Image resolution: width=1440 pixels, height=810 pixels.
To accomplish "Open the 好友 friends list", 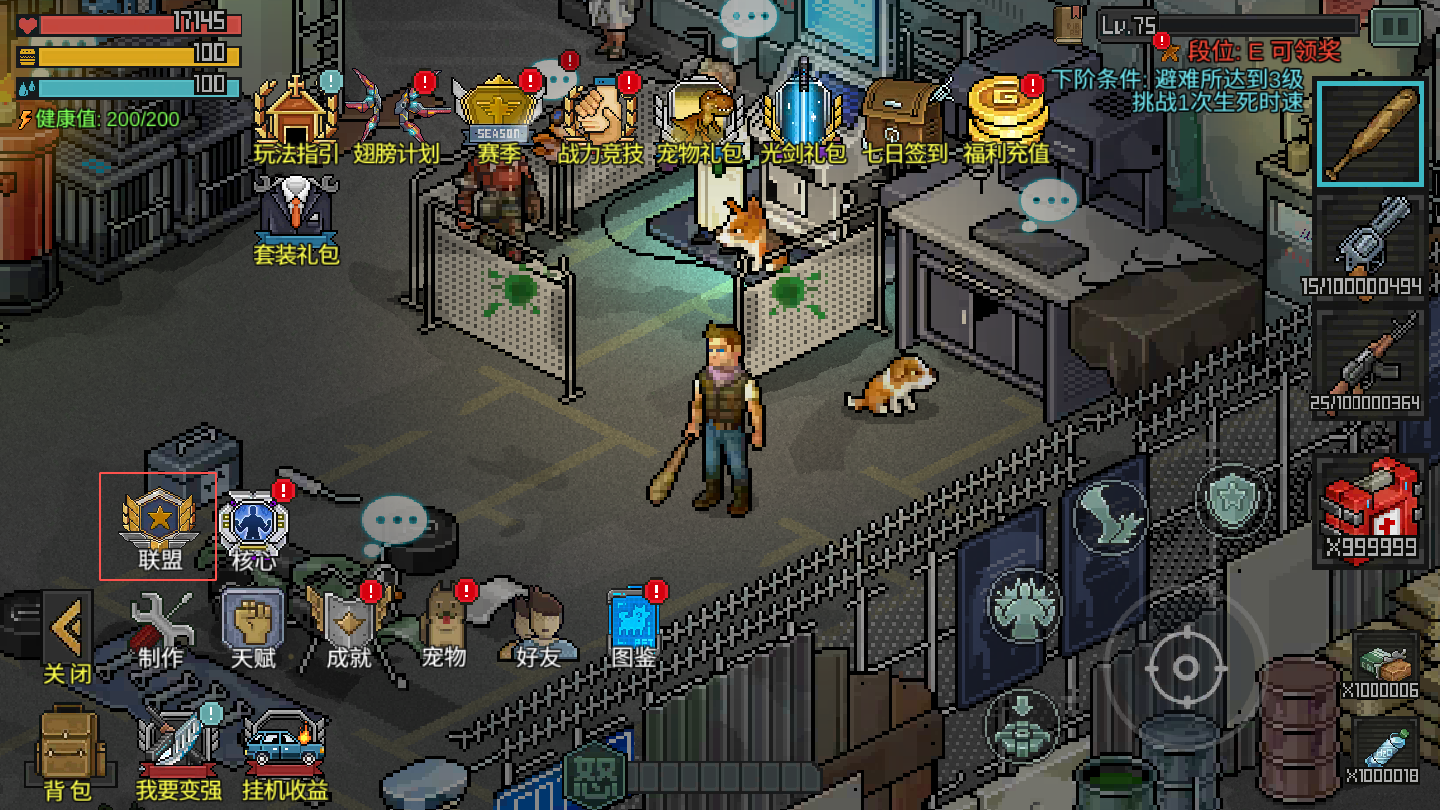I will coord(541,628).
